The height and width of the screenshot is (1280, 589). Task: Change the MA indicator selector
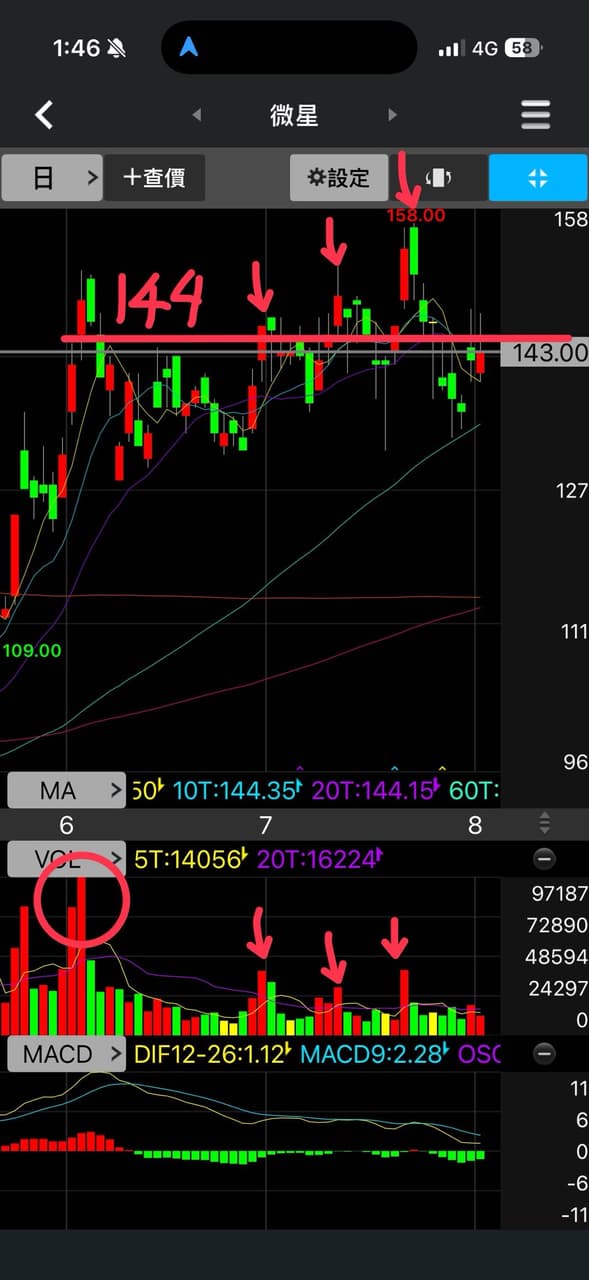[x=66, y=791]
